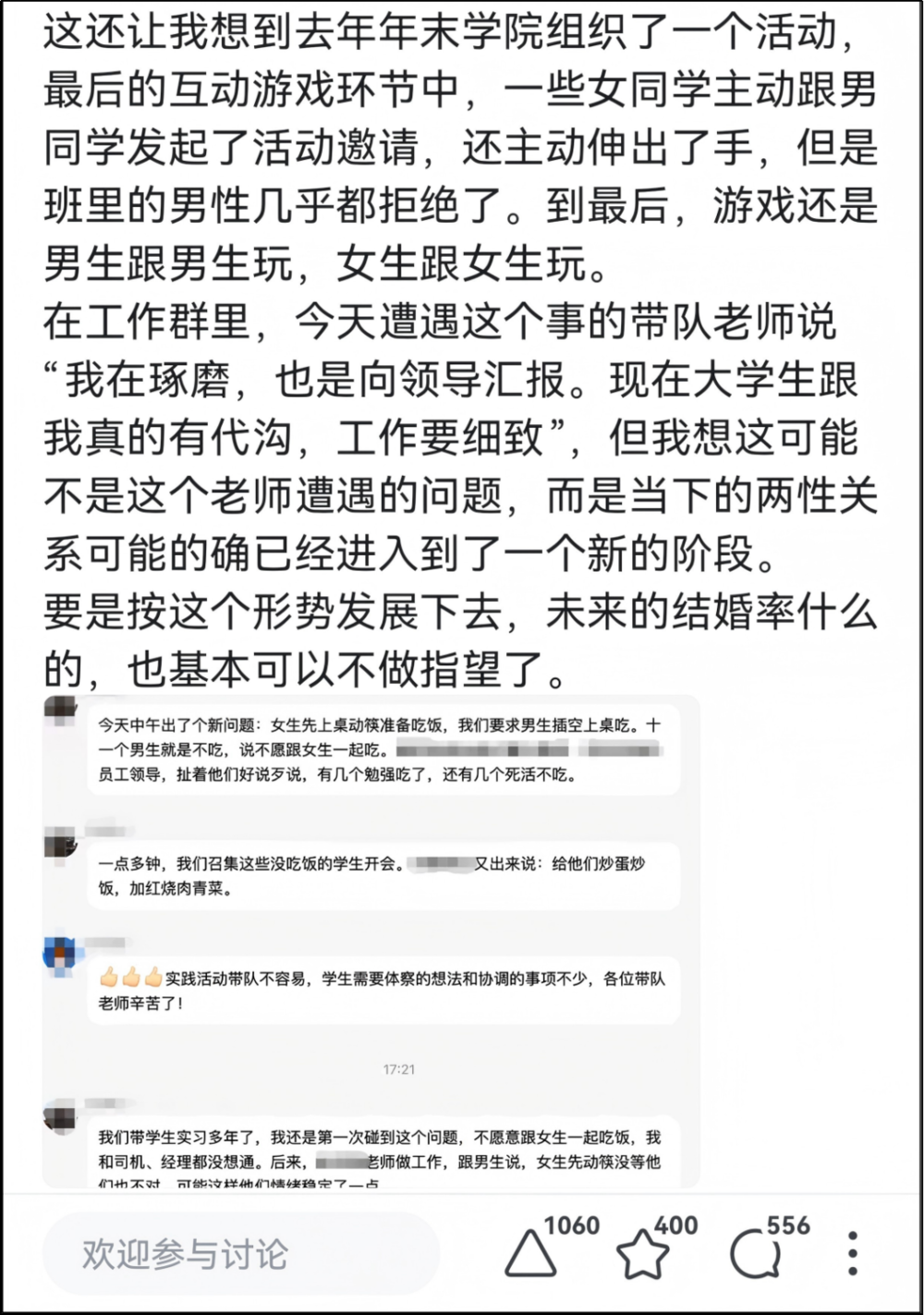The height and width of the screenshot is (1315, 924).
Task: Open the embedded group chat screenshot
Action: pyautogui.click(x=371, y=942)
